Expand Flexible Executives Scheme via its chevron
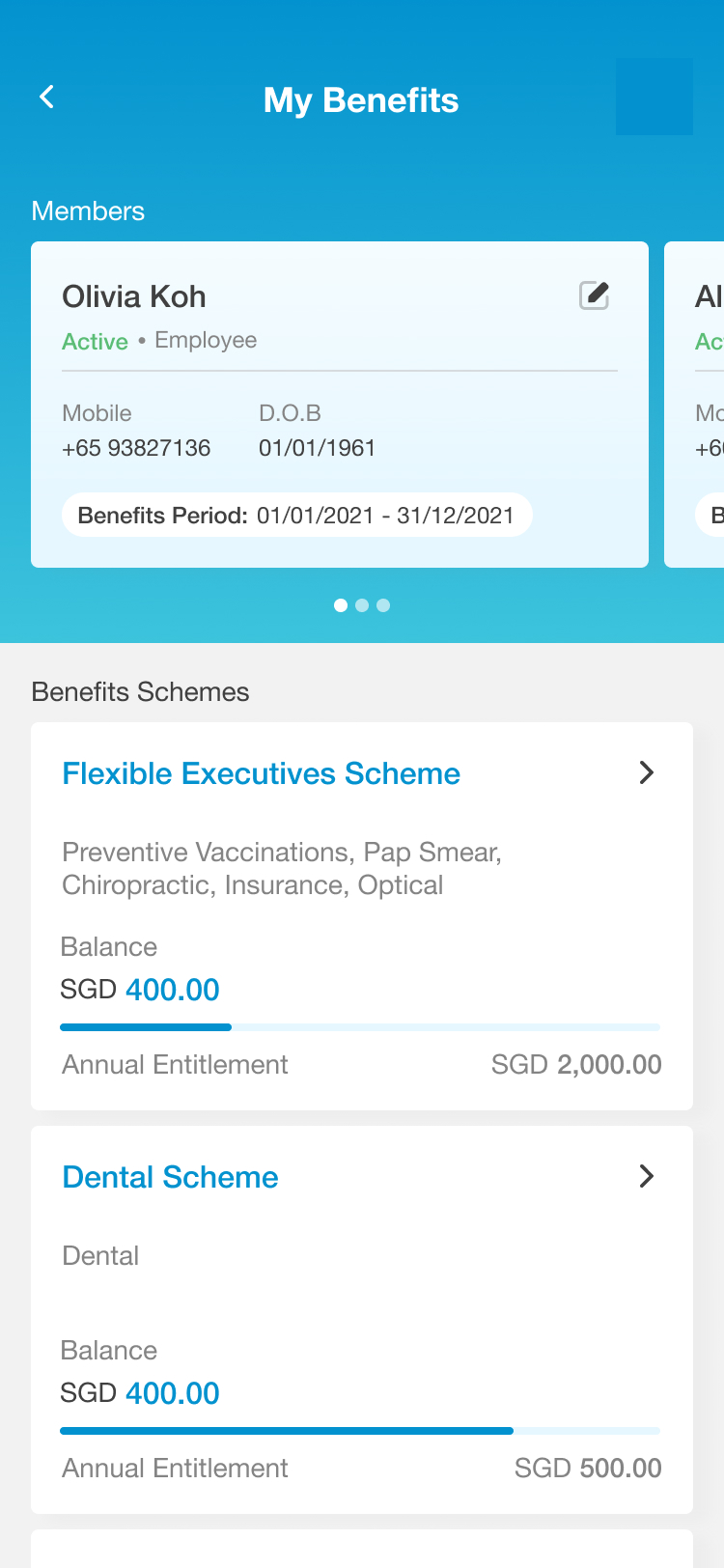 pos(647,772)
